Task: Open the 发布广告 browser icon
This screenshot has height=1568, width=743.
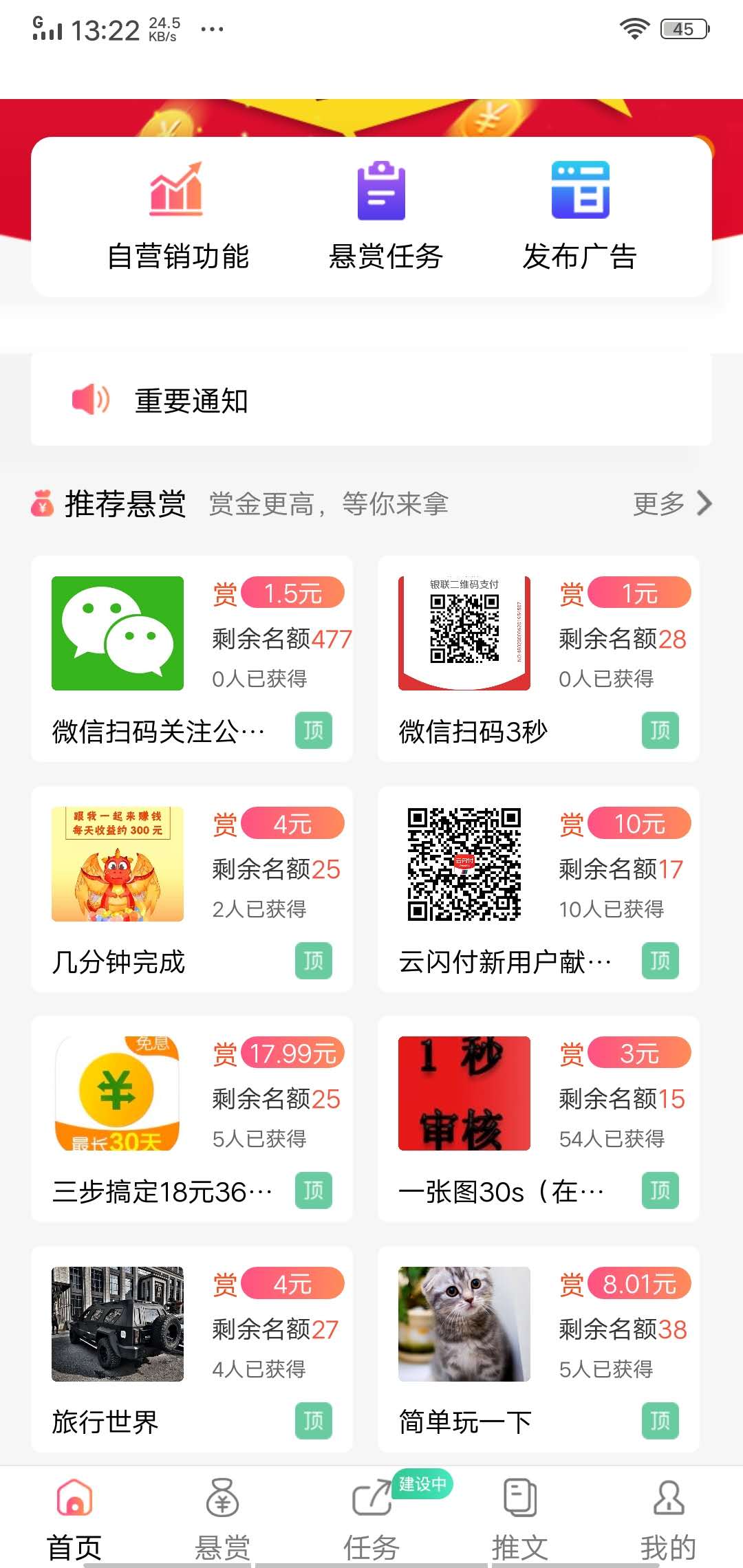Action: (580, 191)
